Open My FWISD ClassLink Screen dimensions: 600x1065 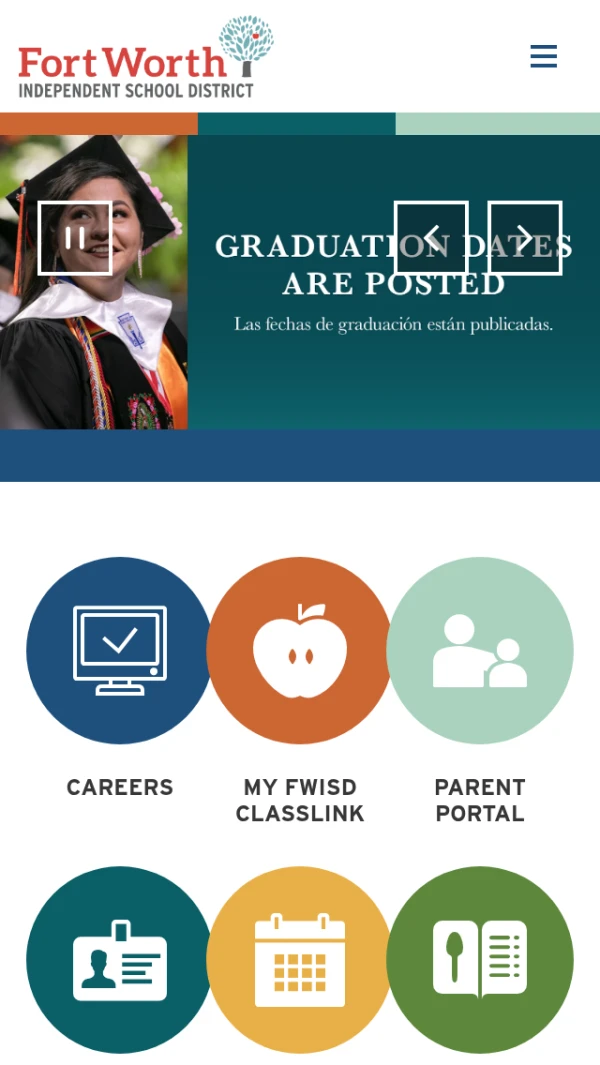pyautogui.click(x=300, y=651)
